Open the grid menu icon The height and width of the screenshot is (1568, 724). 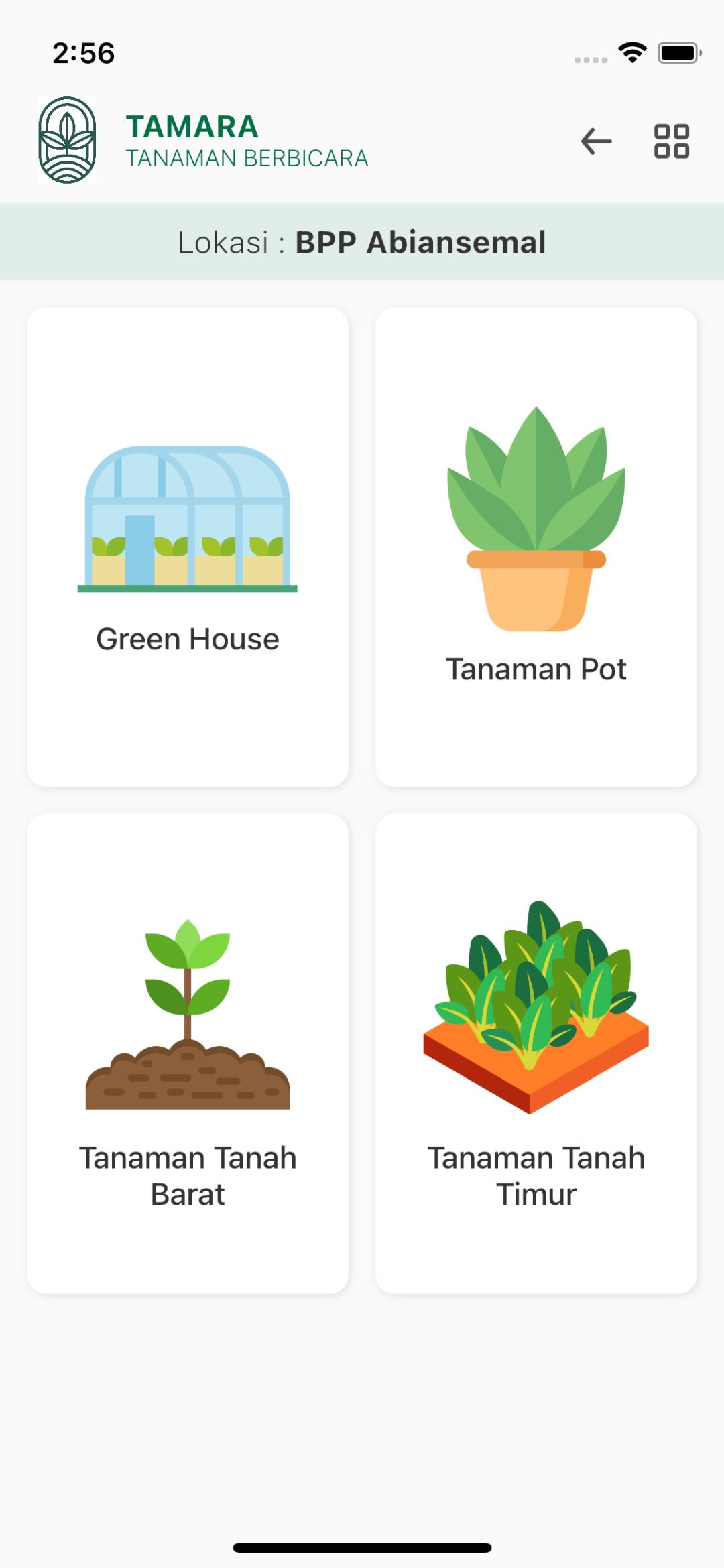(x=671, y=141)
